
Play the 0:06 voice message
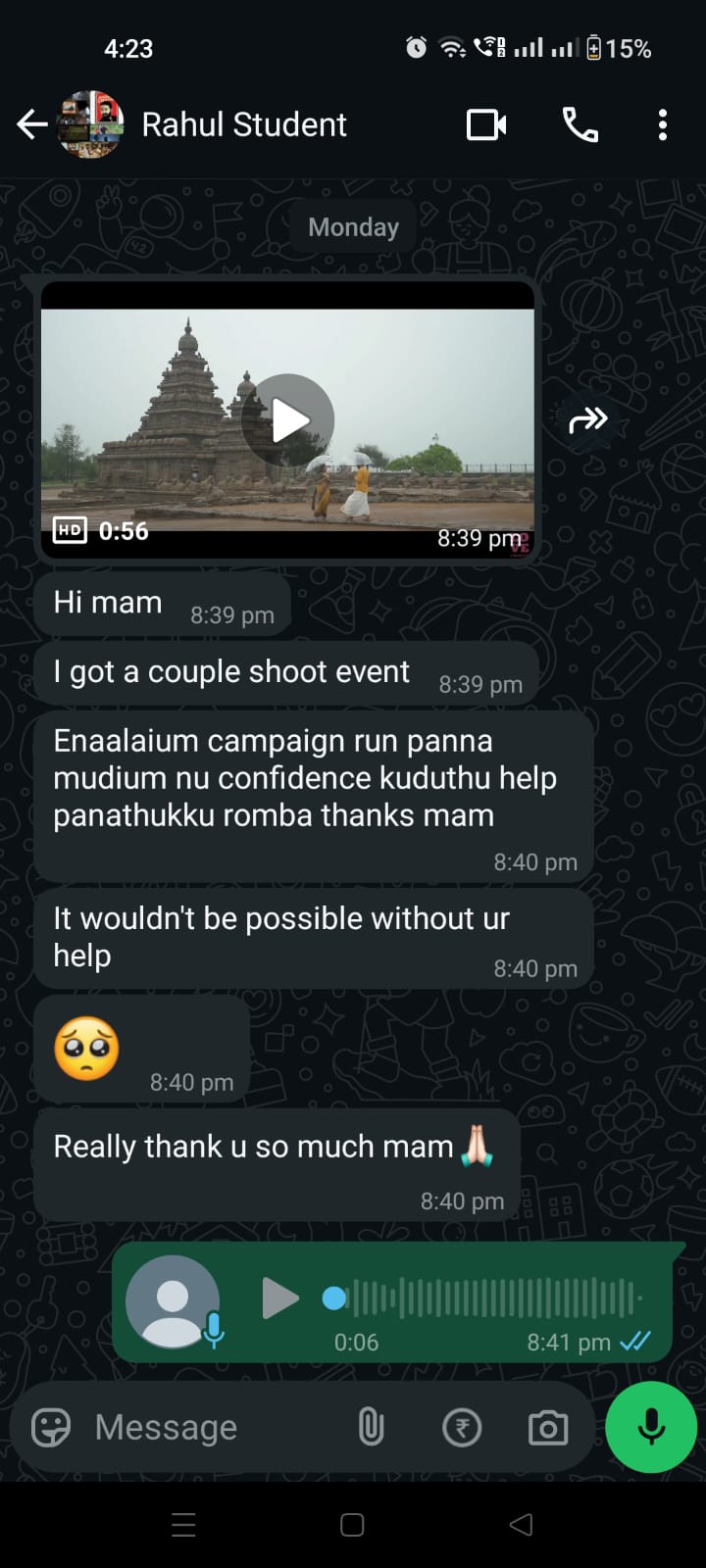coord(280,1298)
